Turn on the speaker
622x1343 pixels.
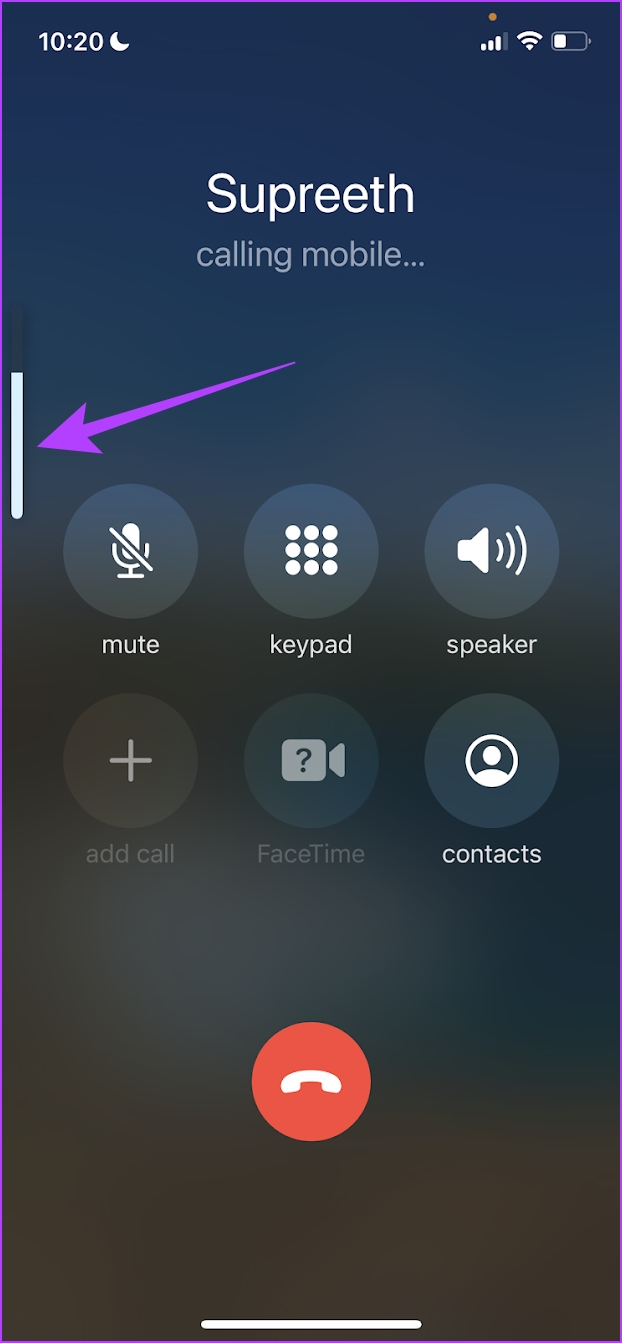click(x=492, y=551)
